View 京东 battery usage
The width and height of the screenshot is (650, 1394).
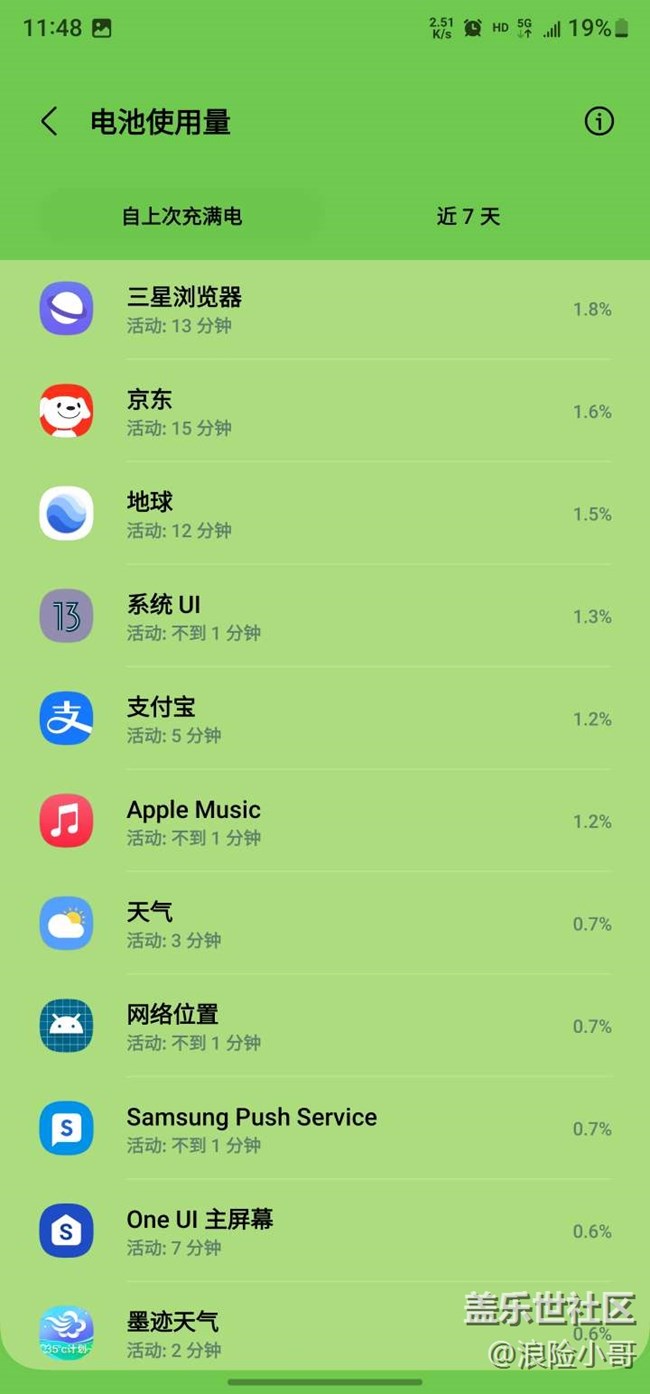click(x=325, y=411)
